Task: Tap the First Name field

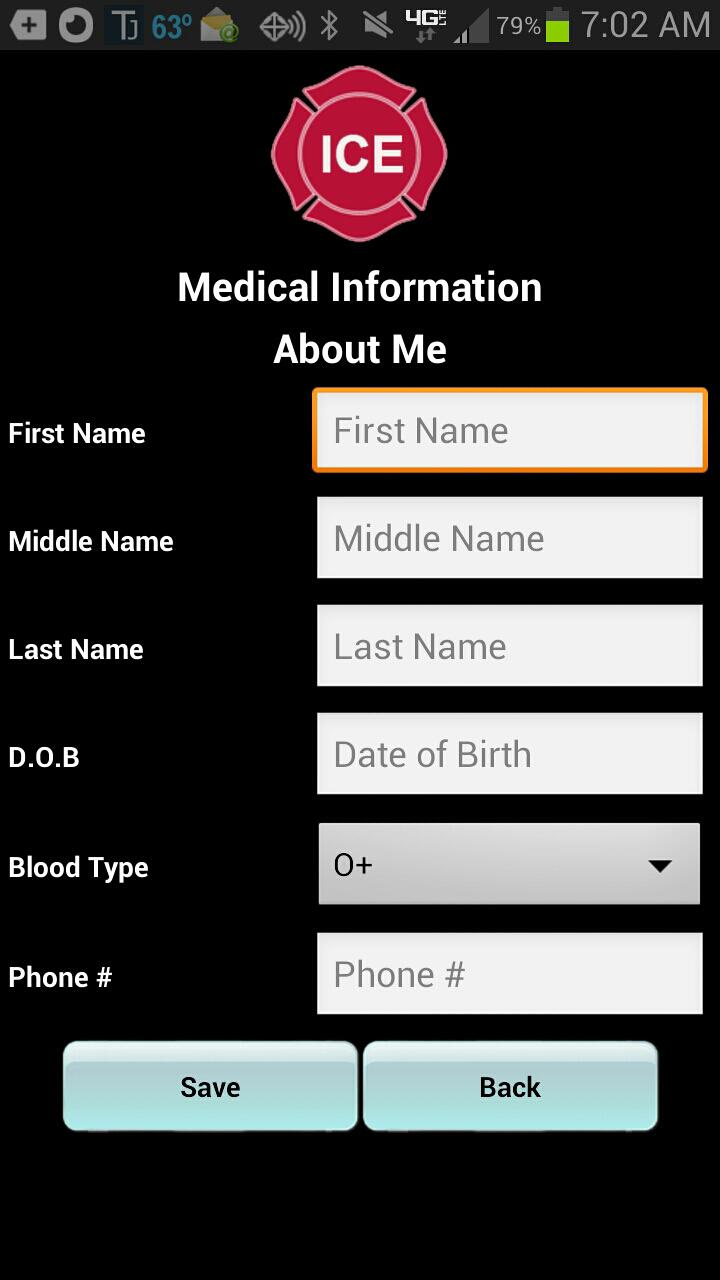Action: 510,431
